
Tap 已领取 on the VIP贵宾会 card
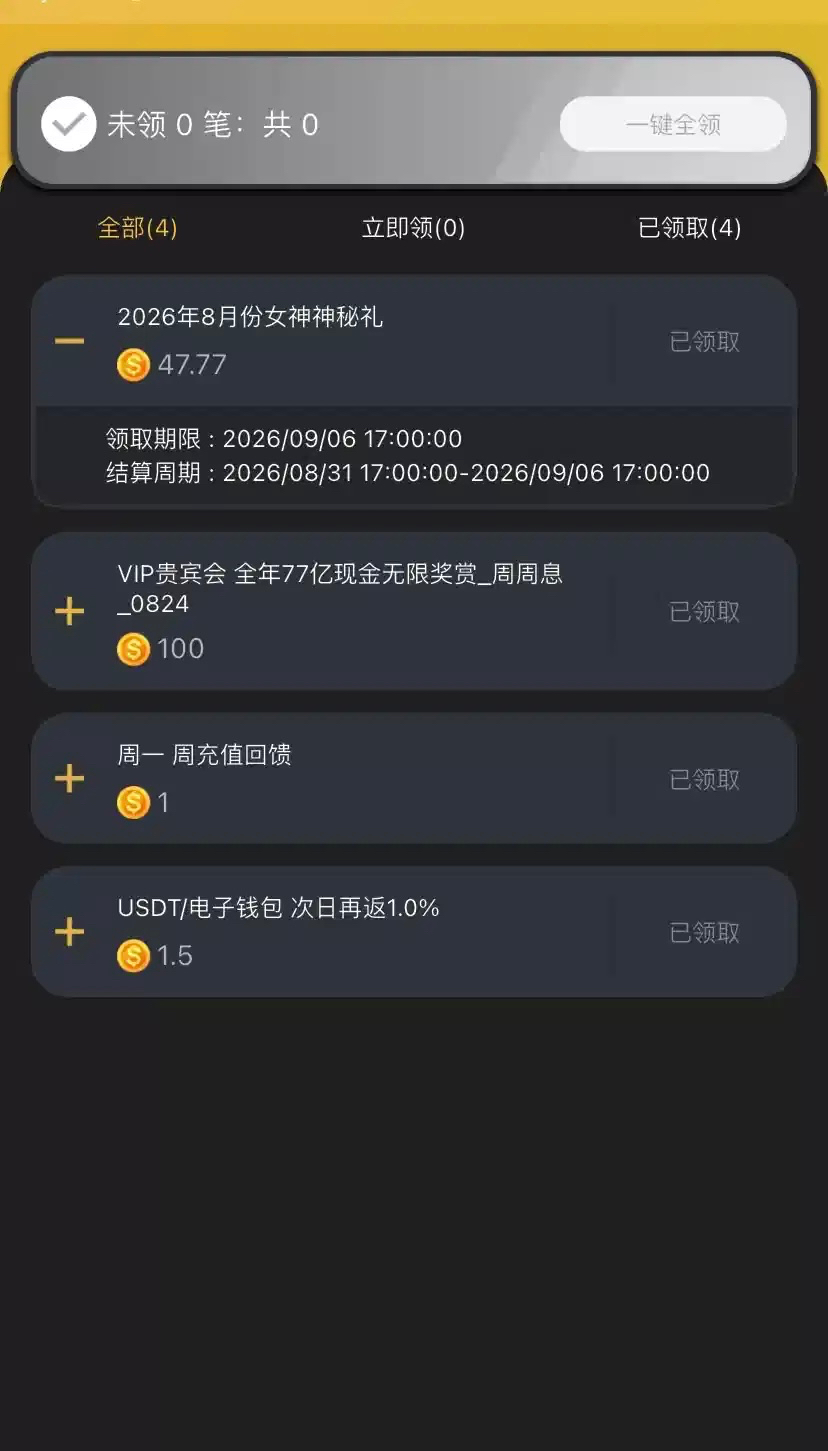click(x=705, y=612)
